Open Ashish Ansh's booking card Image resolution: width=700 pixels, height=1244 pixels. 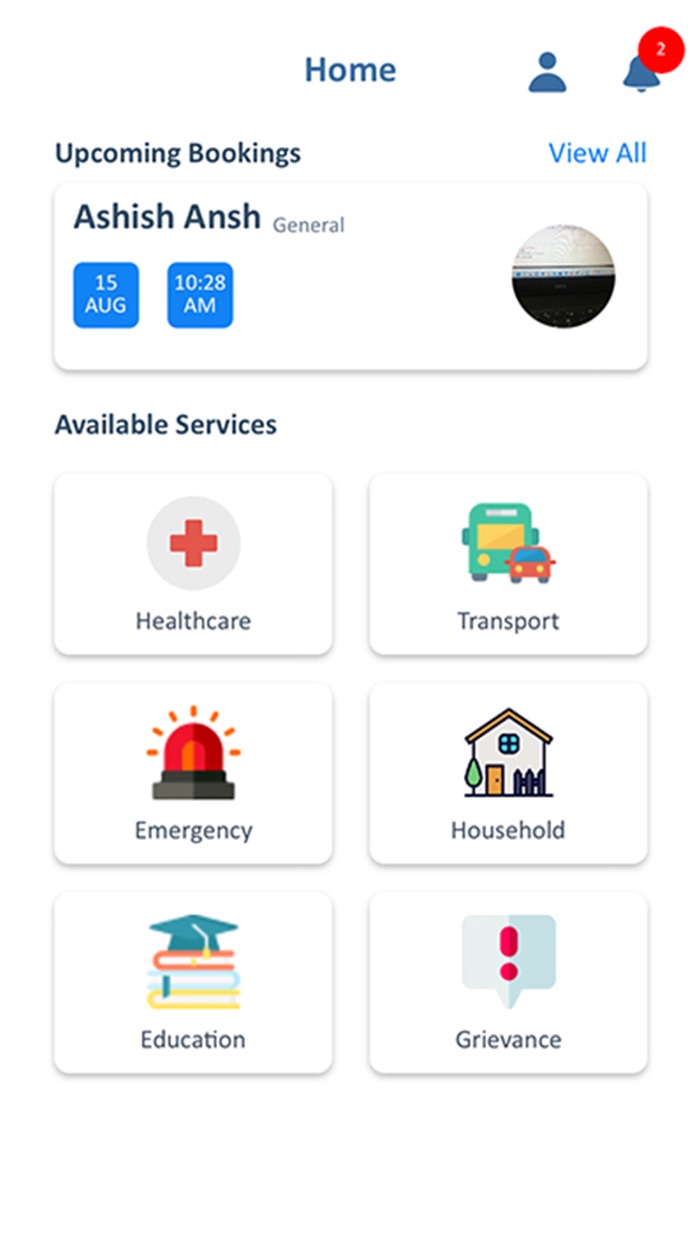350,277
